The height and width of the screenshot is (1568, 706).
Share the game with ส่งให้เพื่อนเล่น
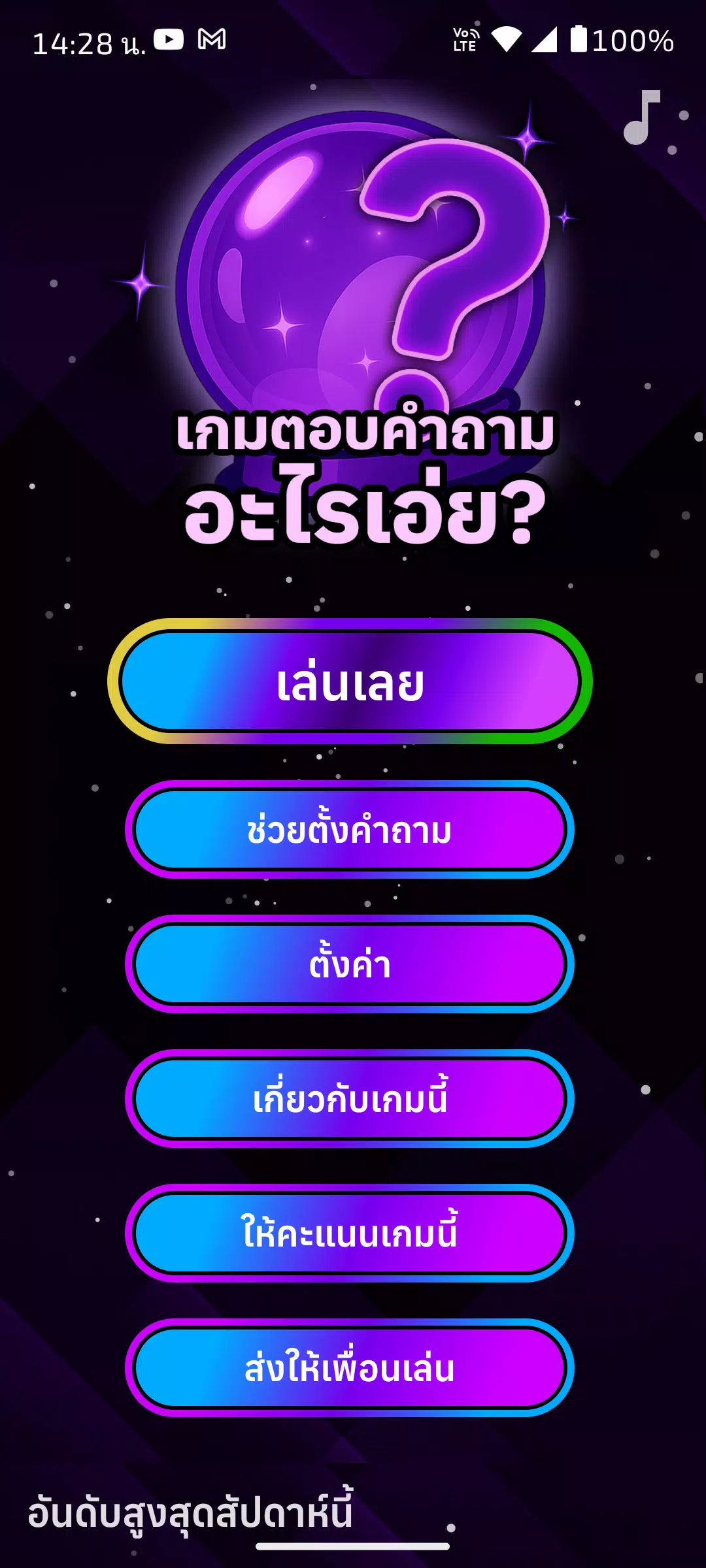pos(350,1368)
